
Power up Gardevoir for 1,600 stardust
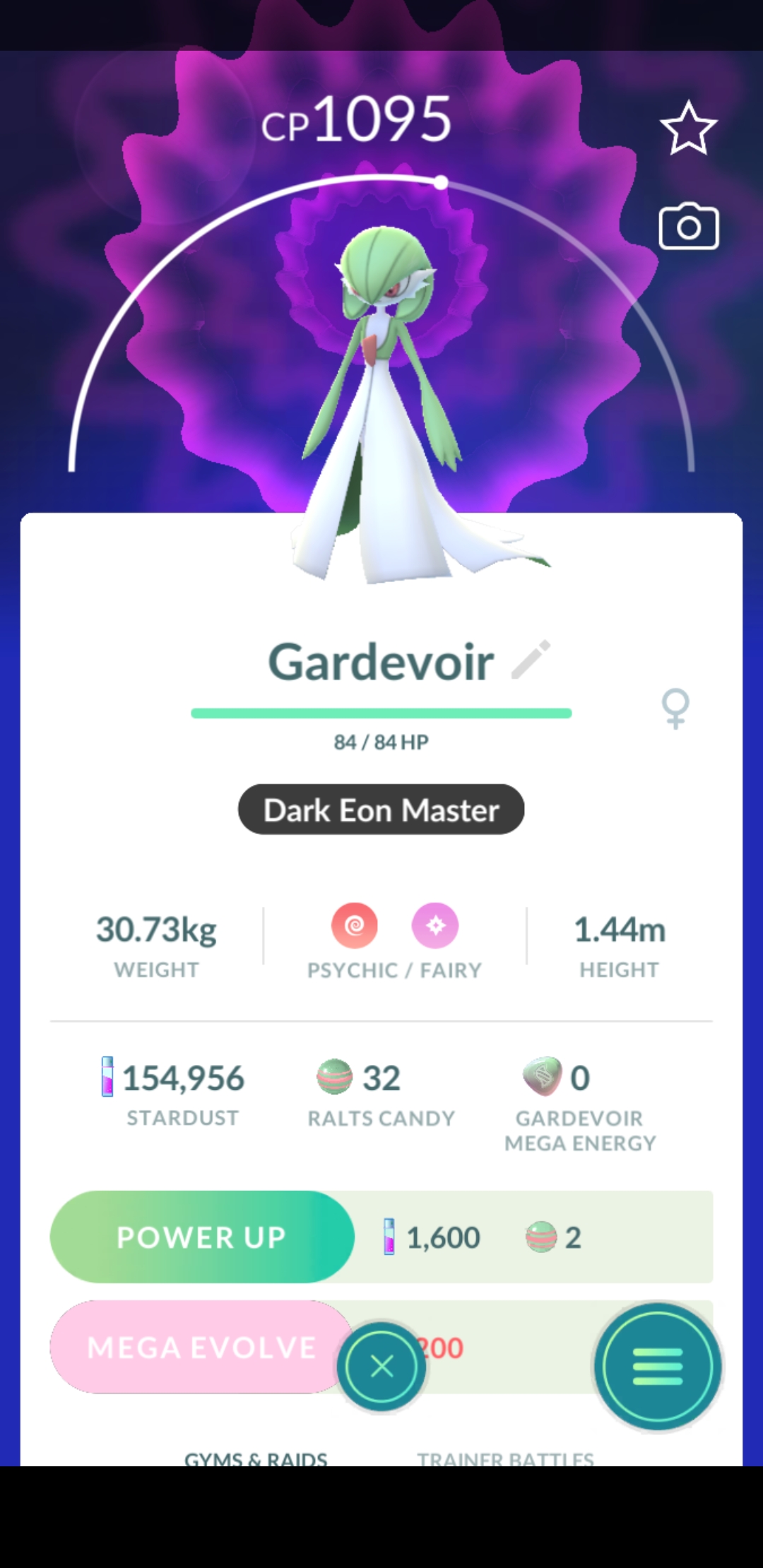coord(202,1237)
